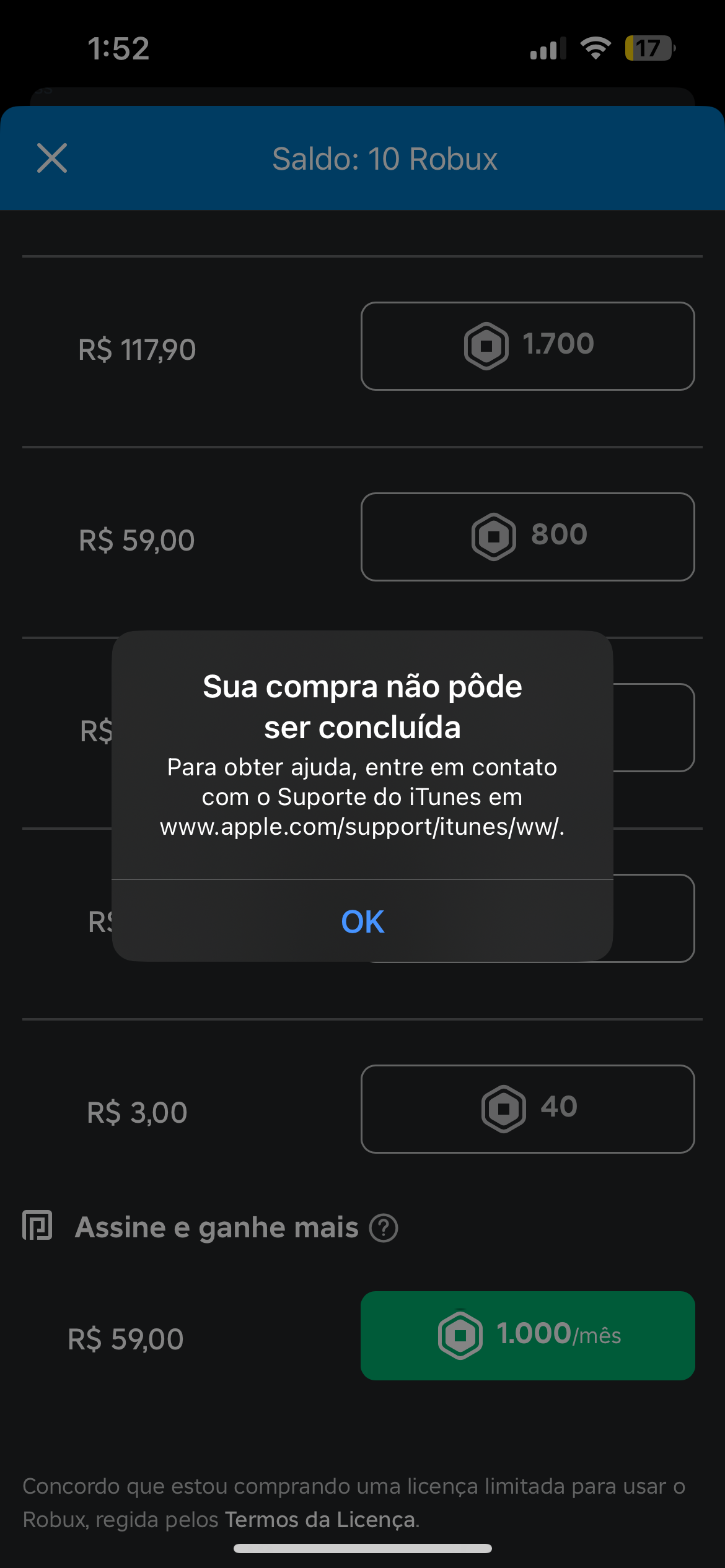Close the Robux purchase sheet
This screenshot has width=725, height=1568.
(52, 158)
